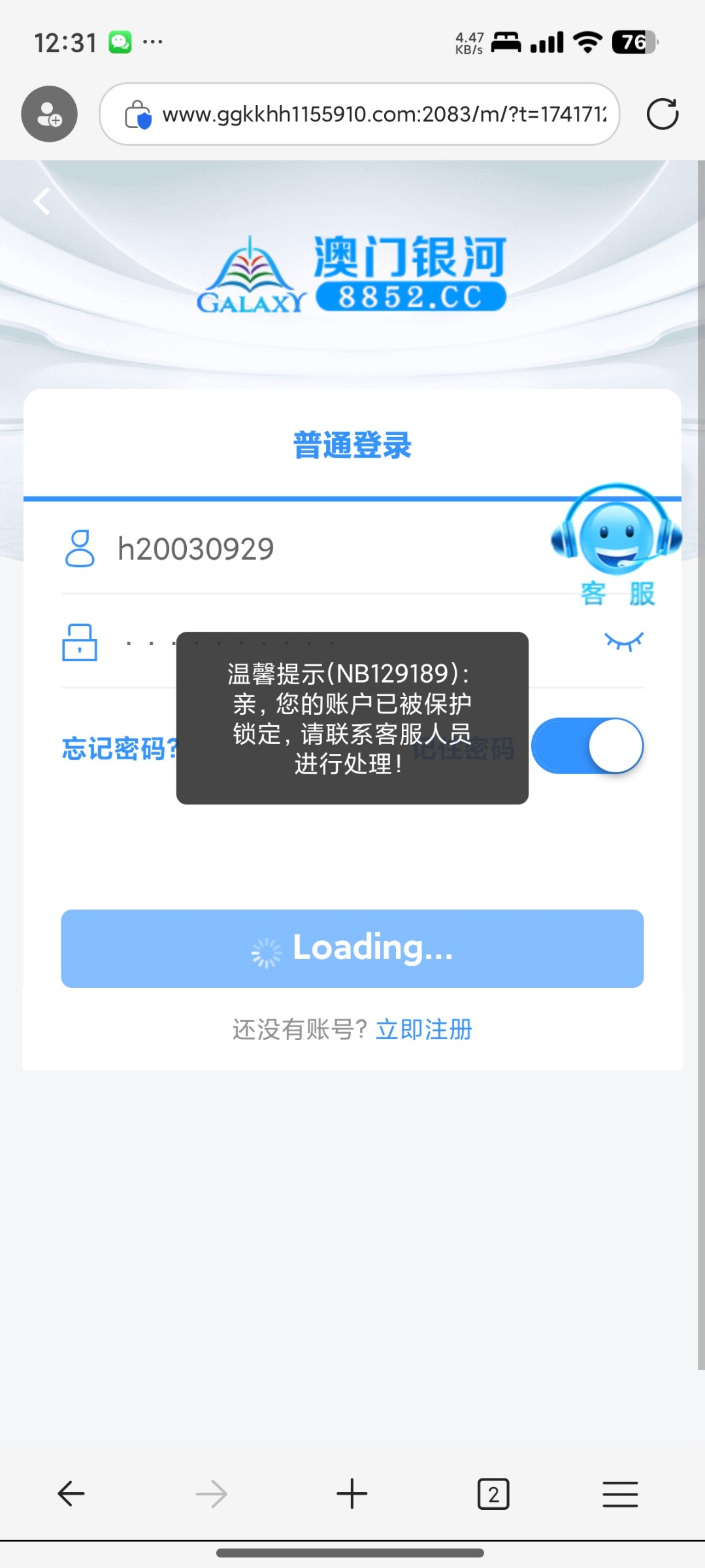
Task: Go back in browser bottom bar
Action: (71, 1494)
